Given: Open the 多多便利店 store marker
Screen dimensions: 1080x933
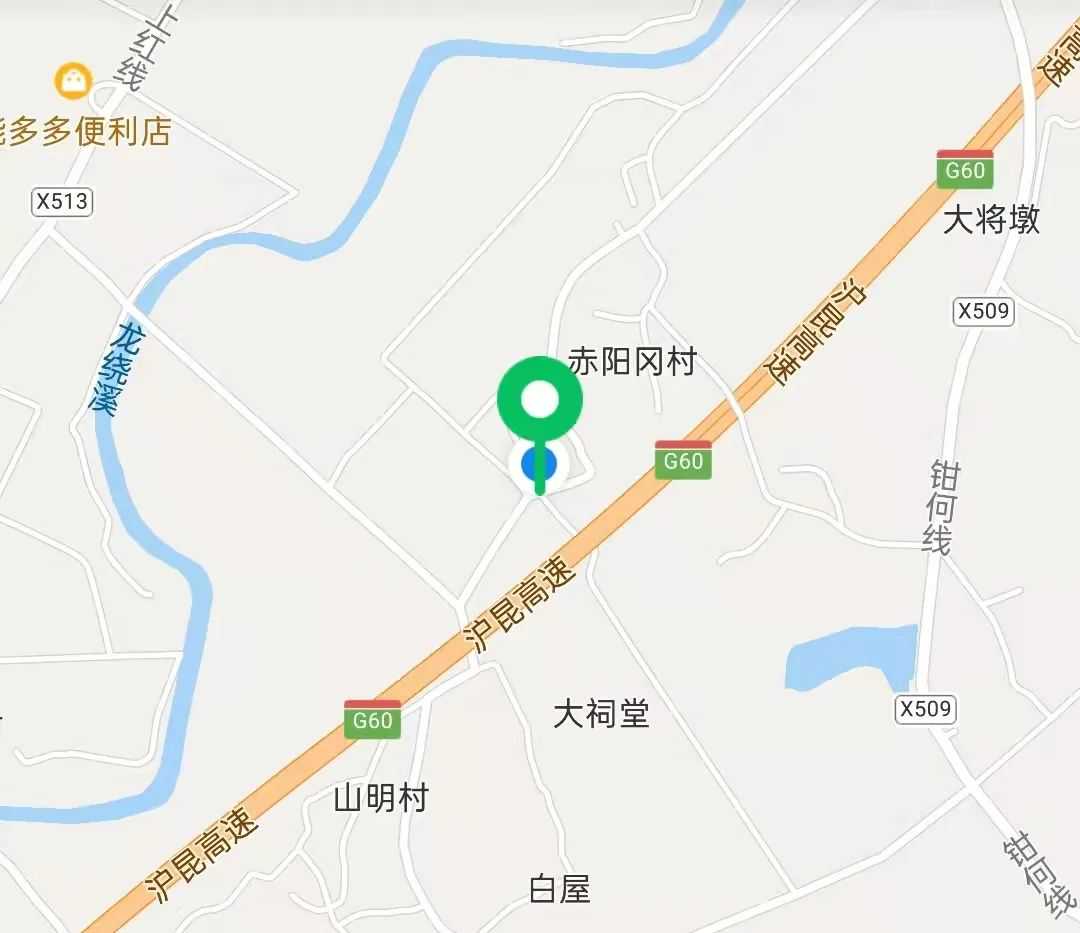Looking at the screenshot, I should click(x=73, y=82).
